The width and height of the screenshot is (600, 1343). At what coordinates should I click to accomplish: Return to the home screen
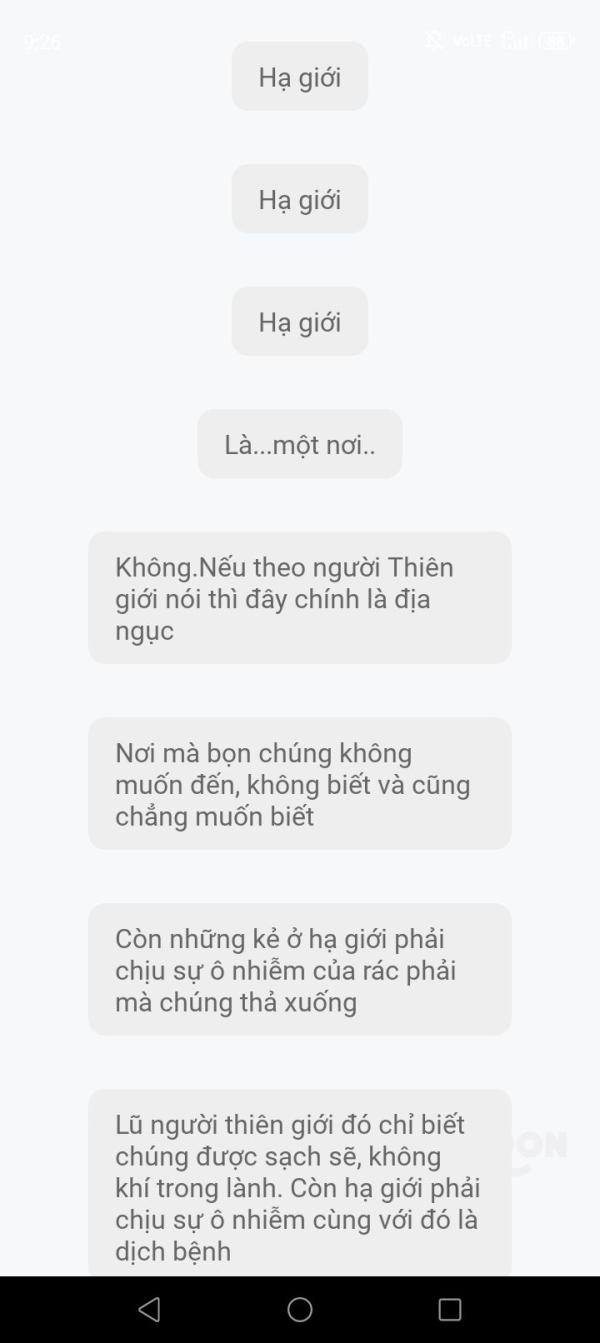click(300, 1309)
